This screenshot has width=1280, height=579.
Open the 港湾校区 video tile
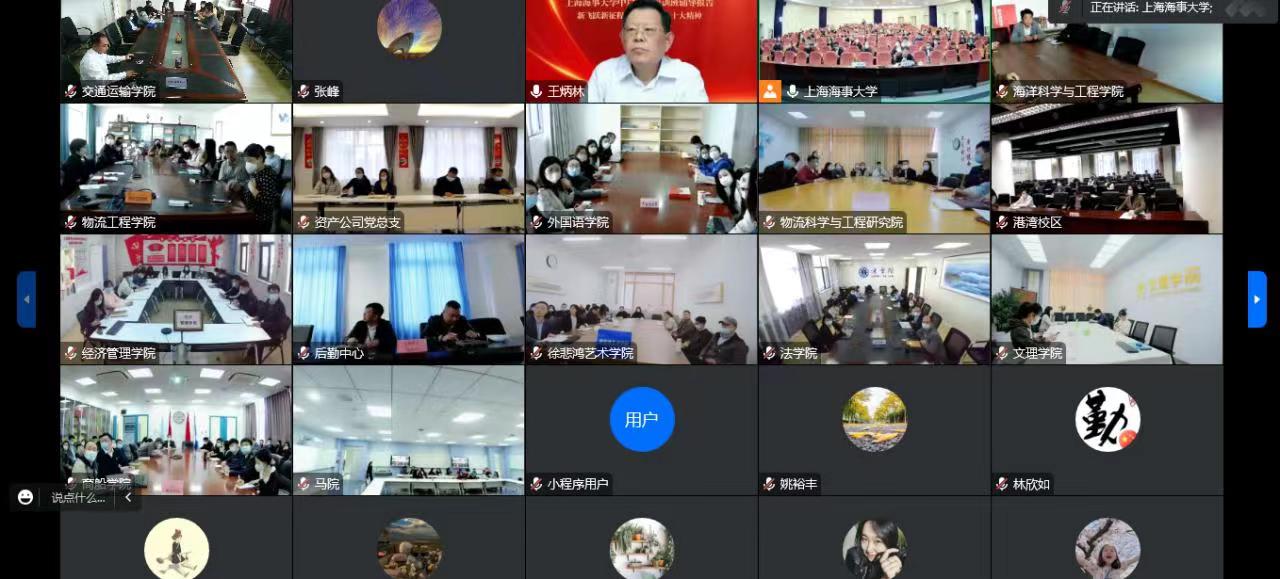point(1107,168)
